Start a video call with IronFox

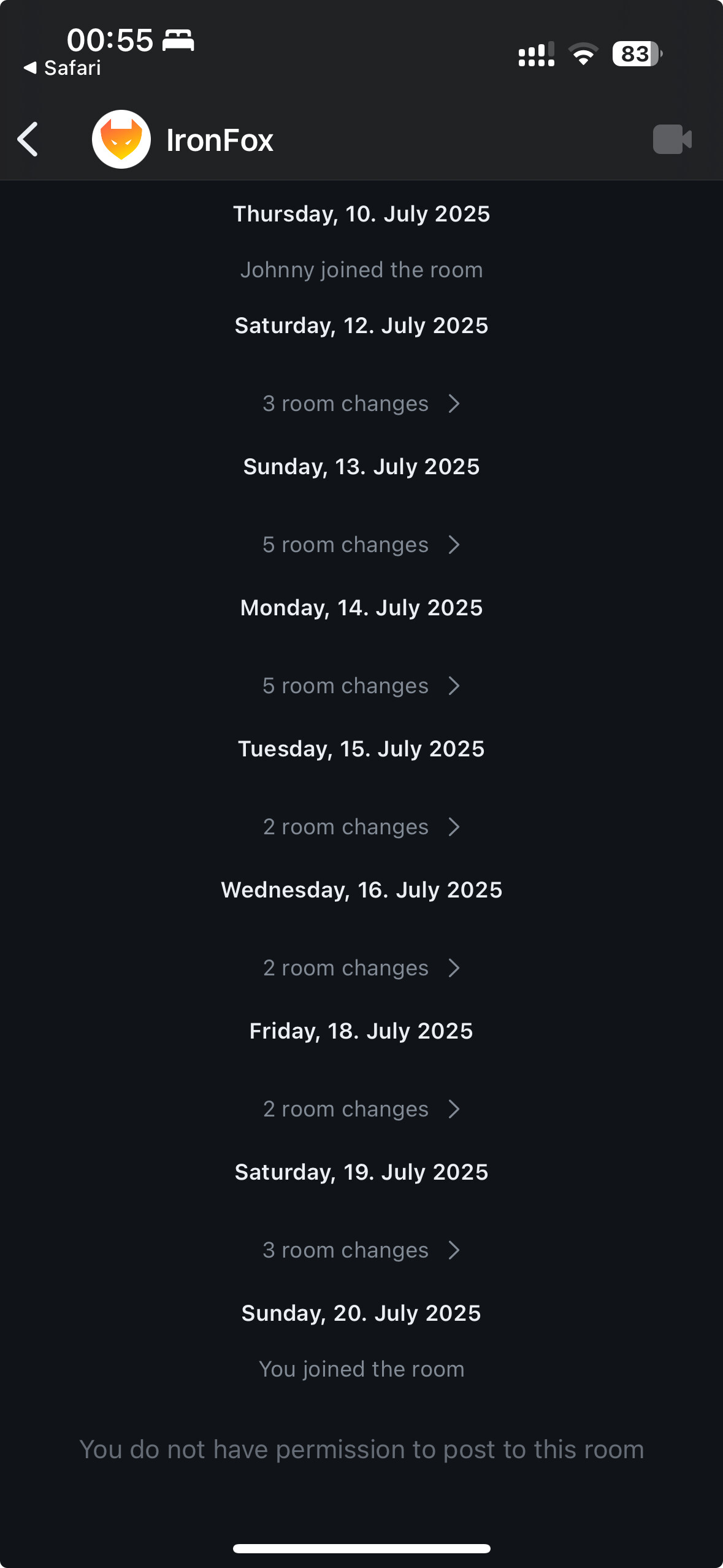click(x=672, y=139)
